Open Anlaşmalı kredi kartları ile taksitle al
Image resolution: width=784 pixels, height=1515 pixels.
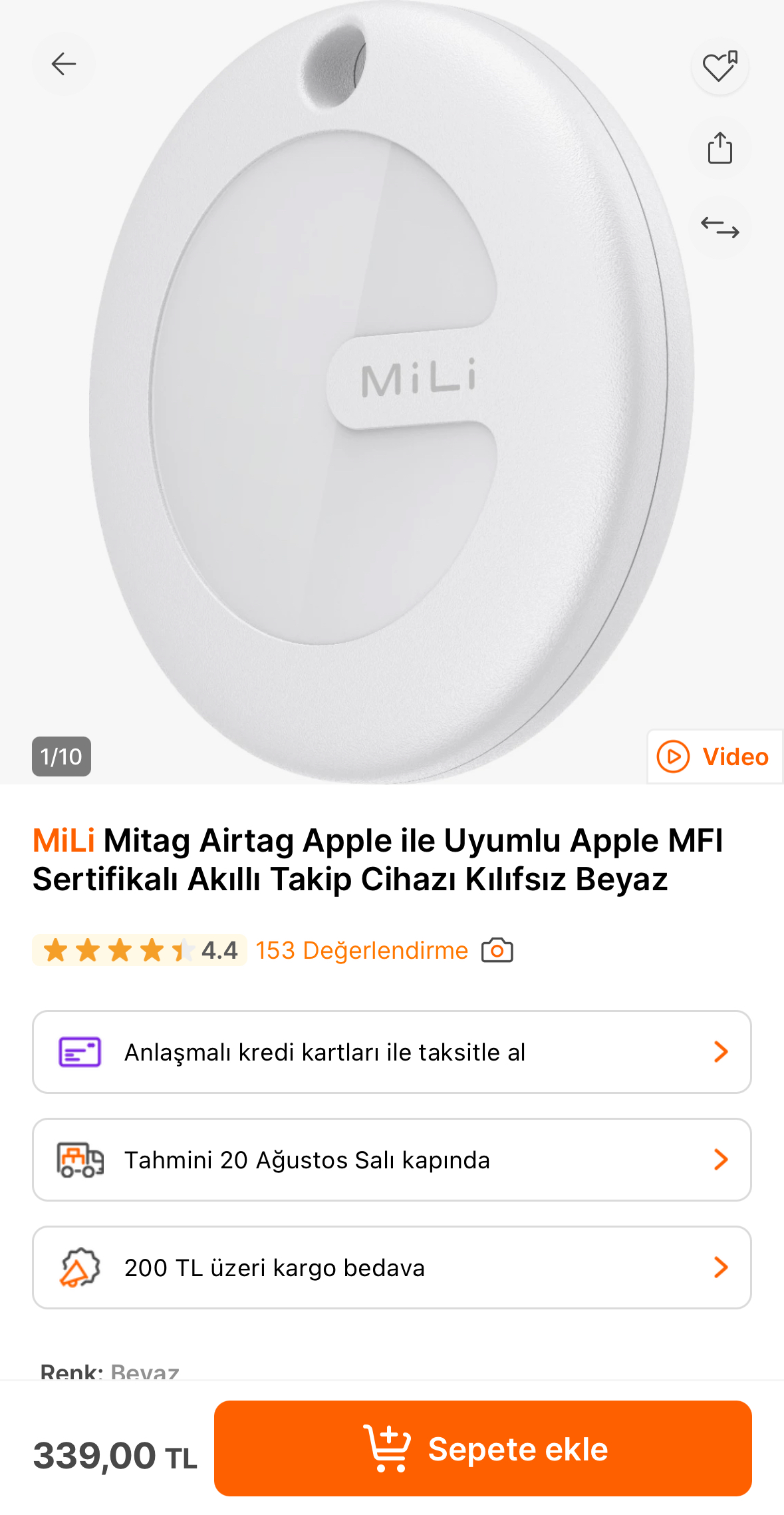tap(392, 1052)
